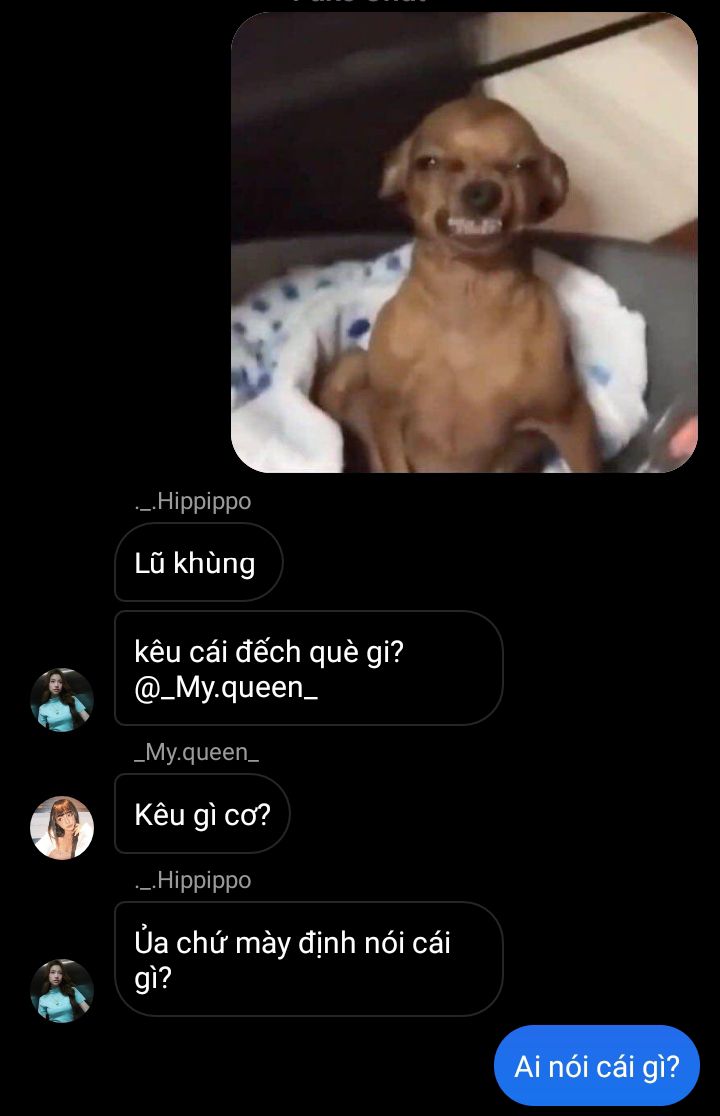720x1116 pixels.
Task: Tap Hippippo's avatar beside "kêu cái đếch què gì?"
Action: coord(62,699)
